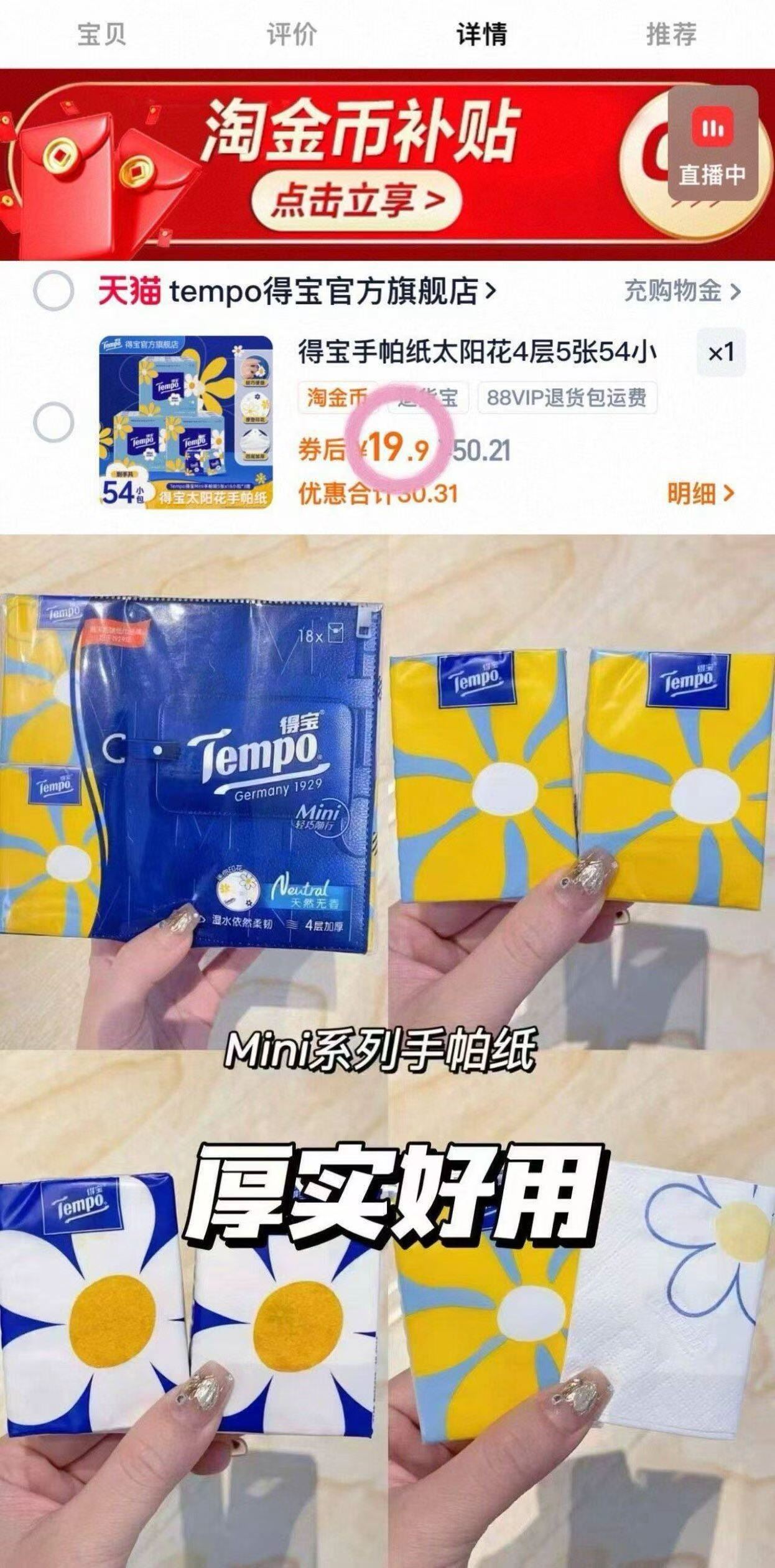Switch to the 推荐 recommendations tab

[673, 35]
